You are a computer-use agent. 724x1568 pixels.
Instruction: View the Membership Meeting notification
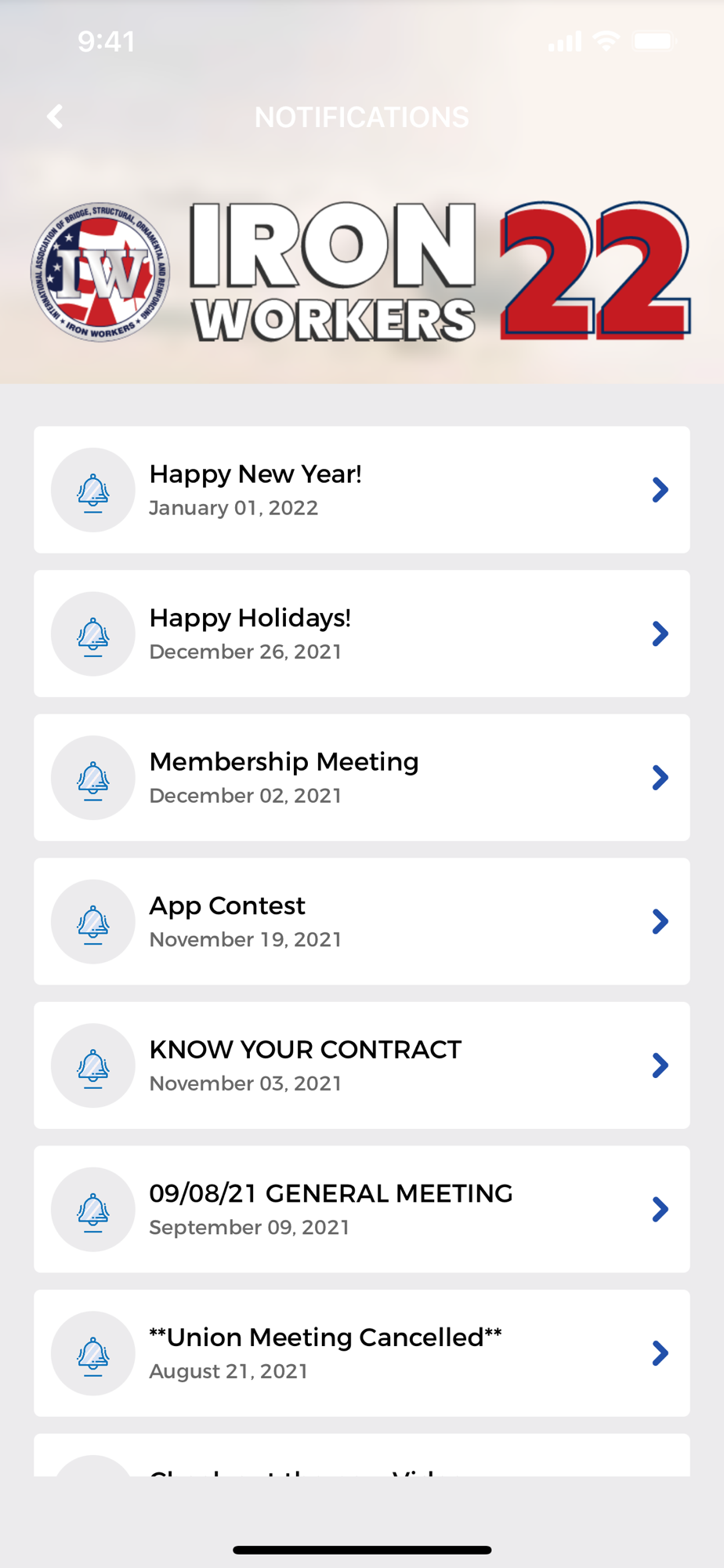click(362, 778)
